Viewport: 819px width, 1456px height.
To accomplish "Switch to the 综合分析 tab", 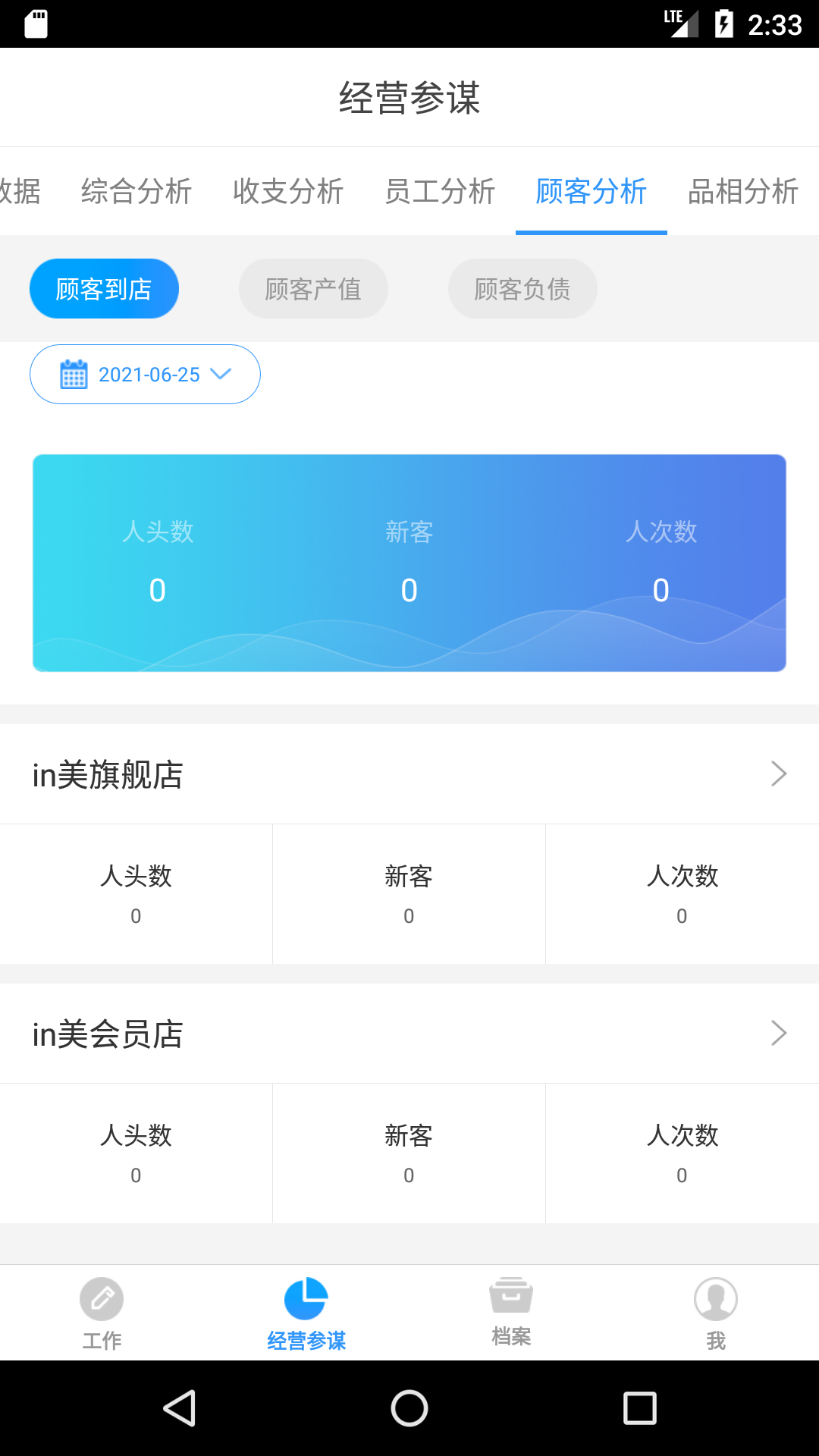I will click(136, 192).
